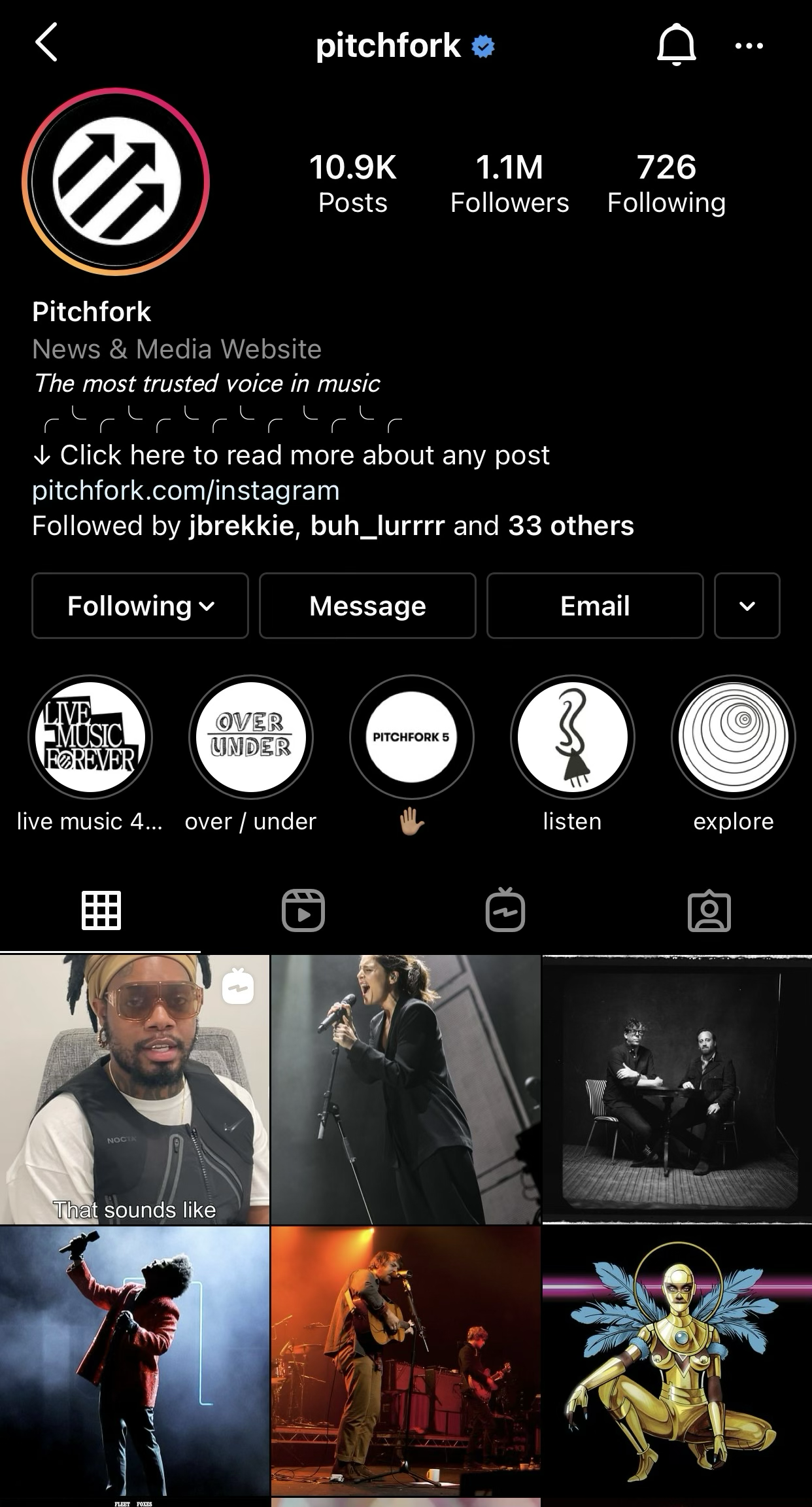The width and height of the screenshot is (812, 1507).
Task: Open the 1.1M Followers list
Action: coord(509,184)
